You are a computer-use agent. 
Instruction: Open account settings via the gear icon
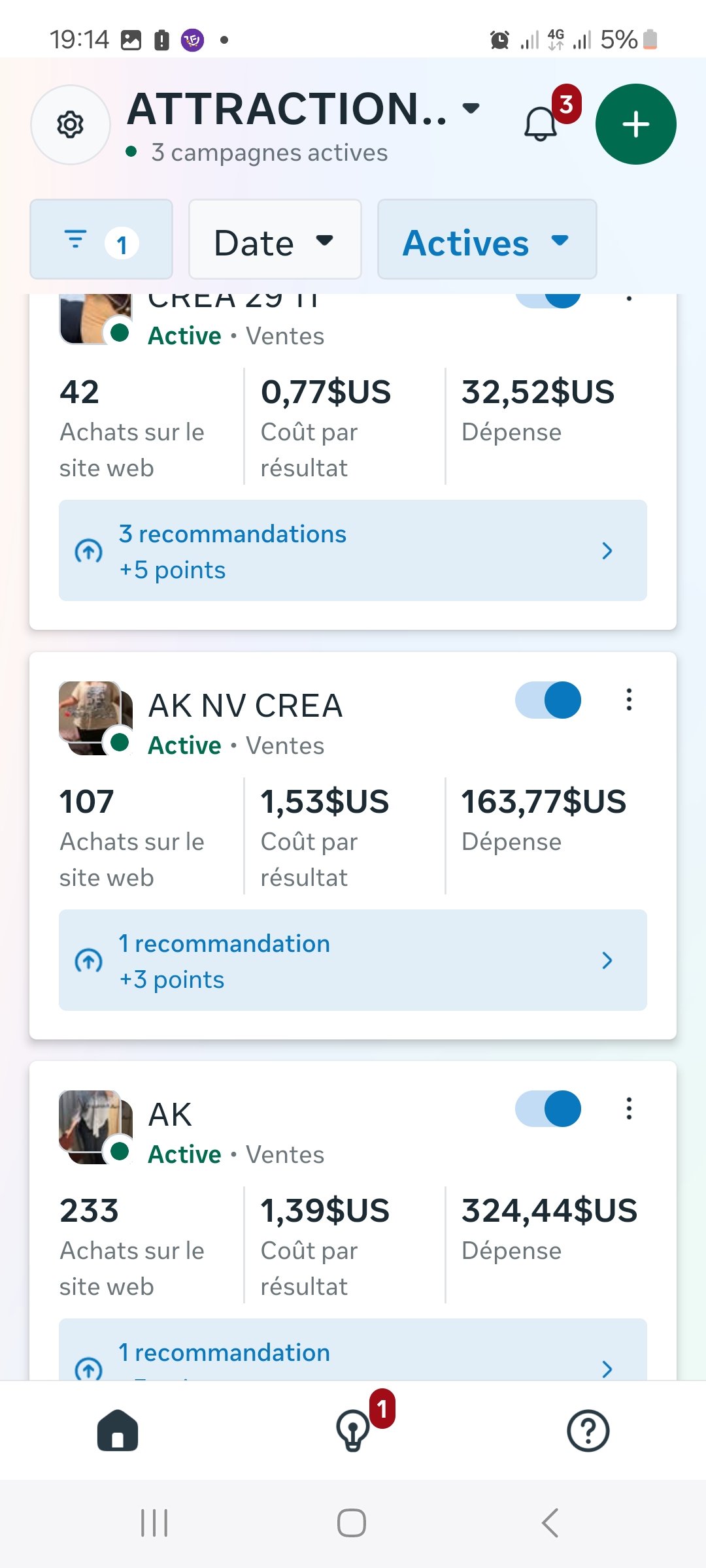[x=70, y=125]
